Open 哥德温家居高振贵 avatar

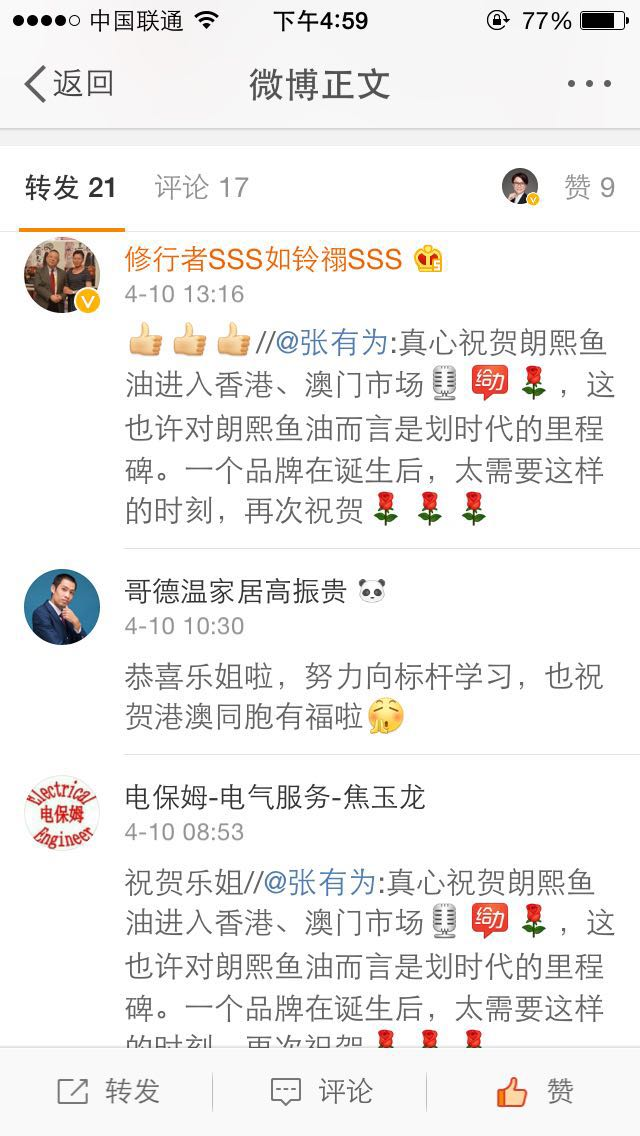62,607
